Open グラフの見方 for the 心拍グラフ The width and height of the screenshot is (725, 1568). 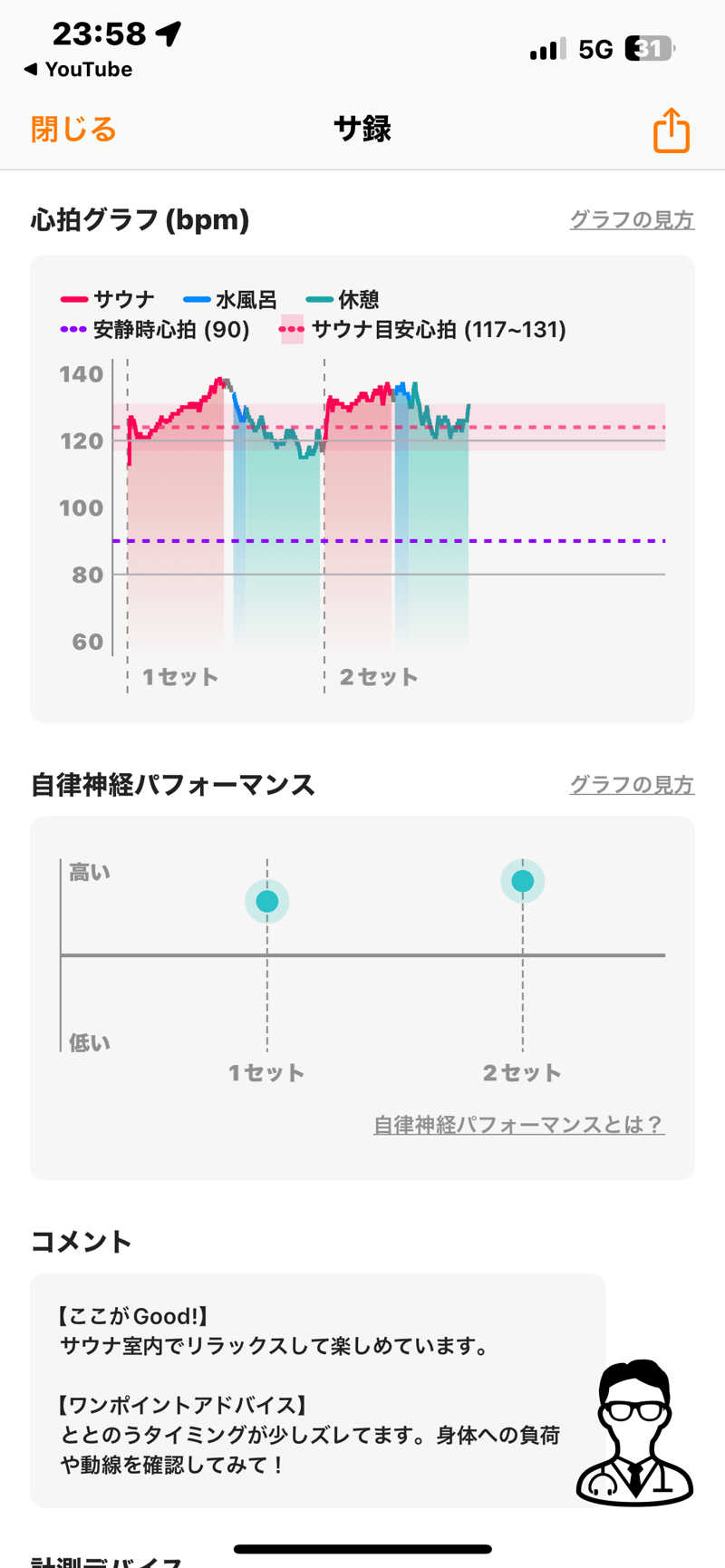tap(632, 219)
